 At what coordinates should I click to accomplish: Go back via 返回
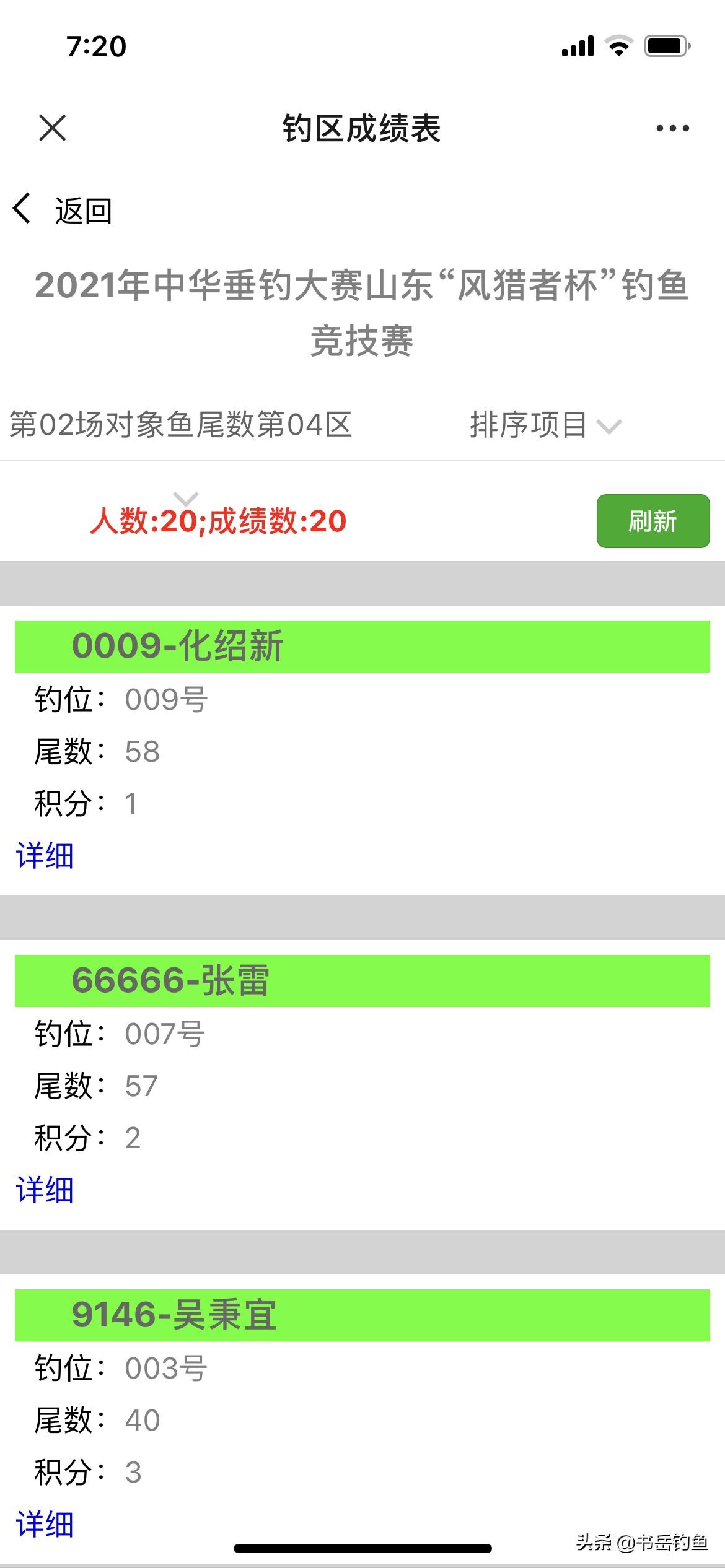[62, 211]
